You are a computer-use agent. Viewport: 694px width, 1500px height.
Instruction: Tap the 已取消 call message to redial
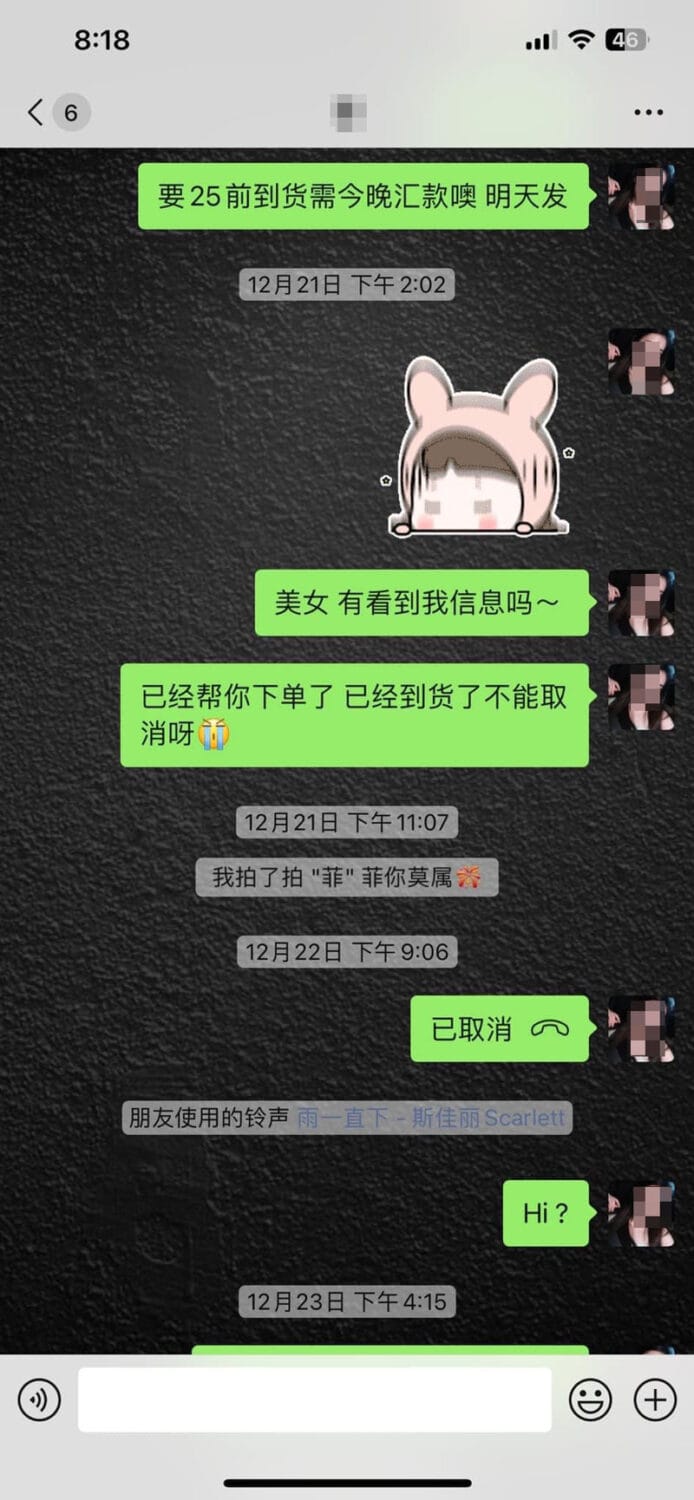click(499, 1028)
